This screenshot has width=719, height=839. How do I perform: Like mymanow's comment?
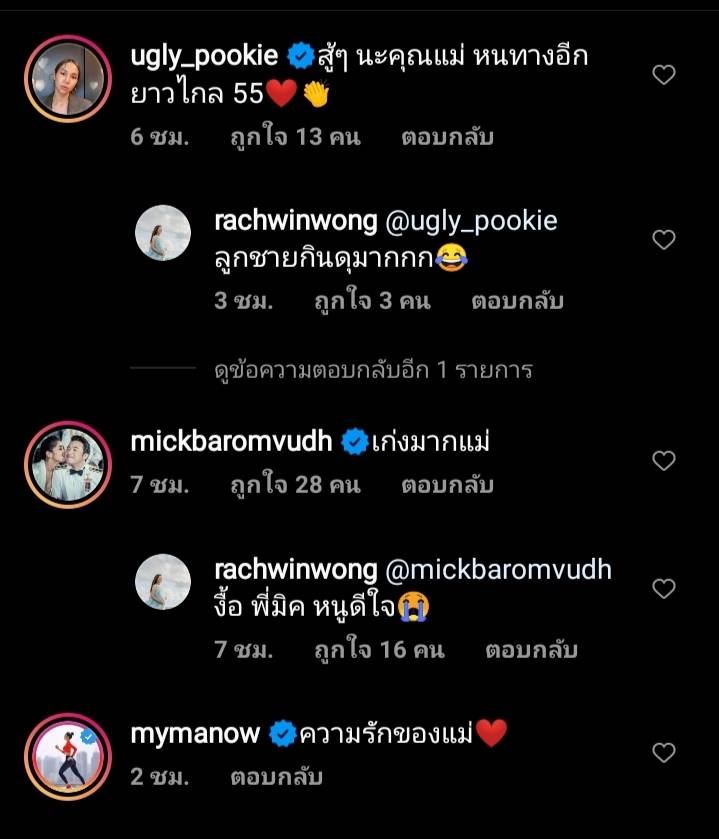[663, 752]
